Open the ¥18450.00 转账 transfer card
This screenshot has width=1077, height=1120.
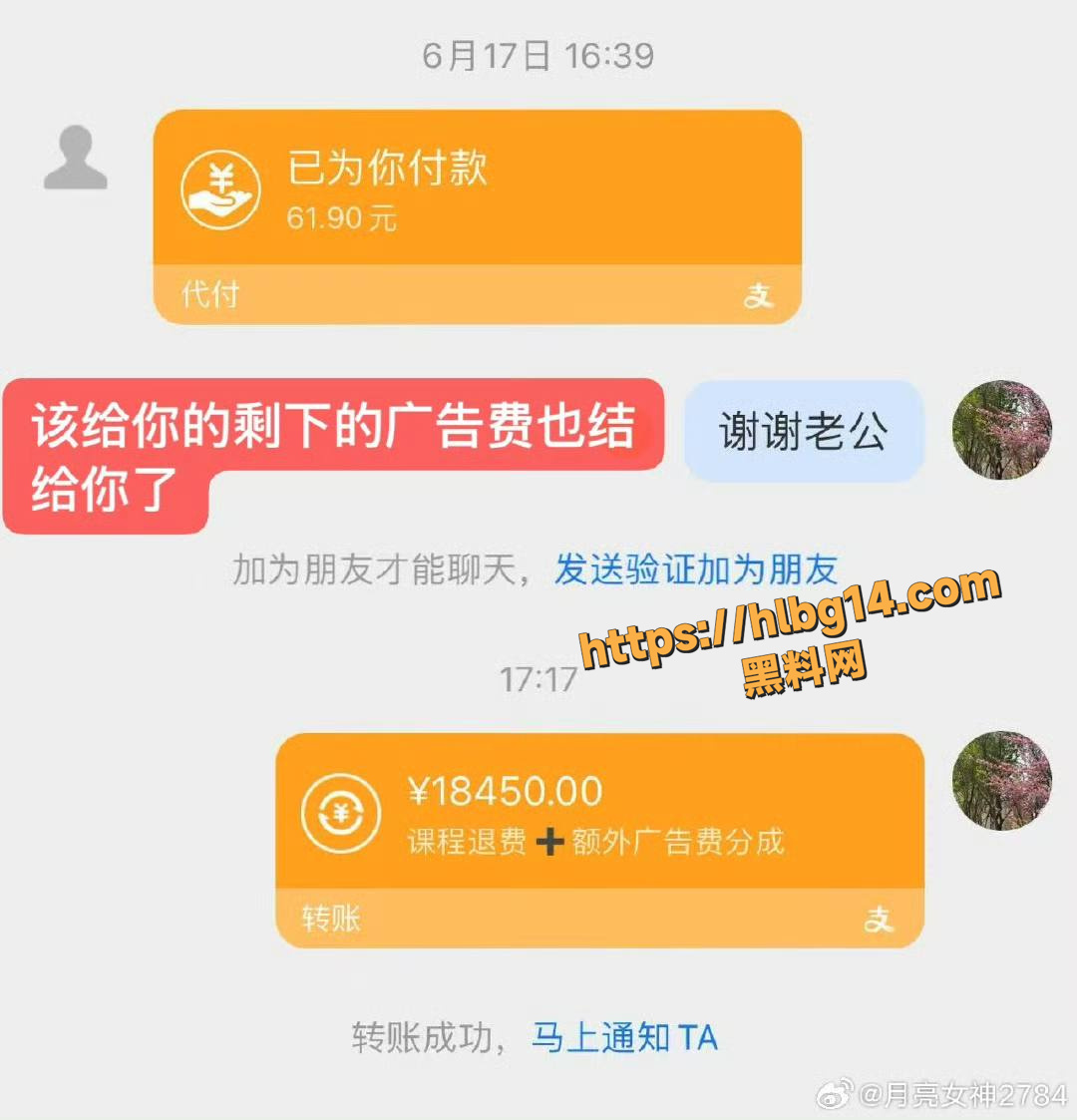point(600,841)
